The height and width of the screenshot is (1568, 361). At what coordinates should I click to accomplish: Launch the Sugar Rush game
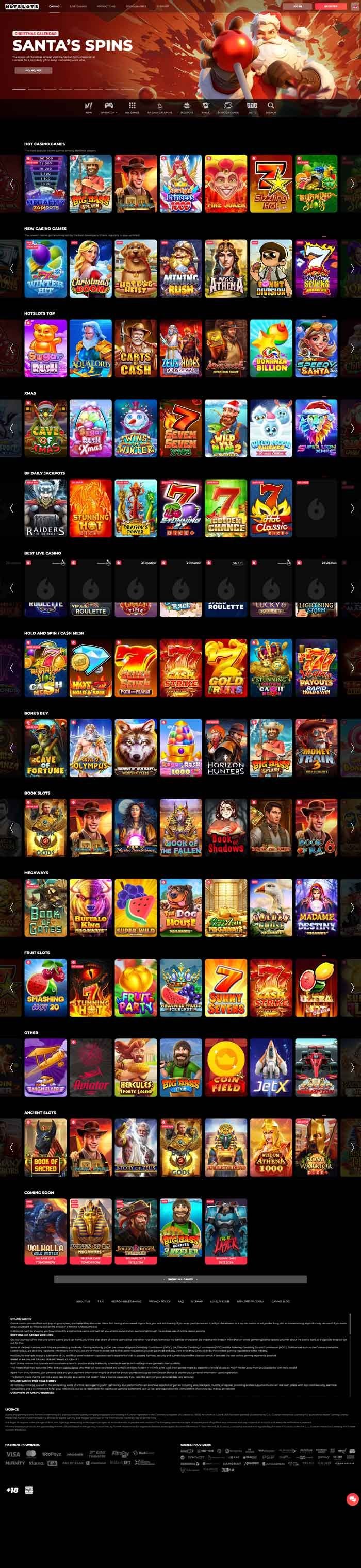point(45,348)
